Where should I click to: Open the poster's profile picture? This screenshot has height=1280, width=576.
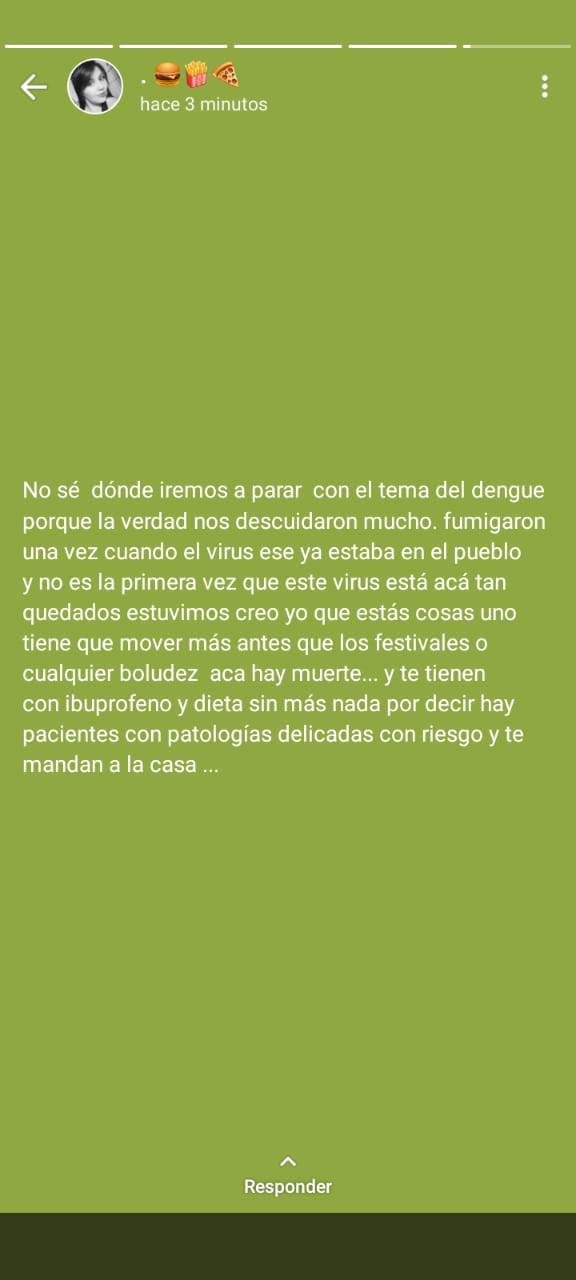point(95,86)
